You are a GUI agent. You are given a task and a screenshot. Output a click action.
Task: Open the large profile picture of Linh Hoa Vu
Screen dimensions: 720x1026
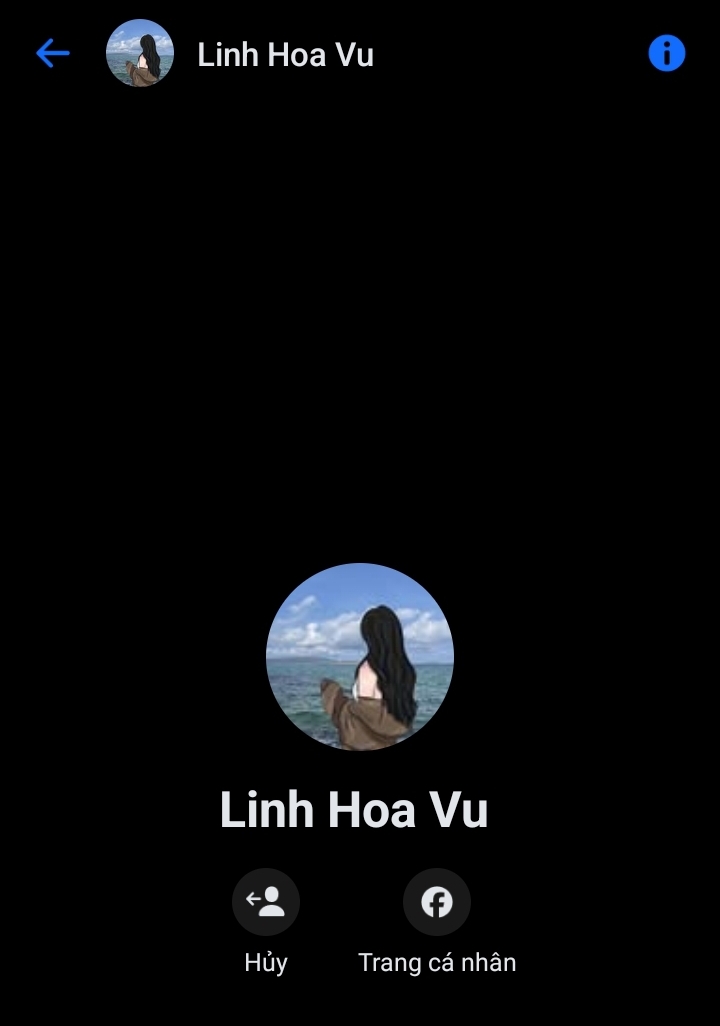click(x=359, y=657)
